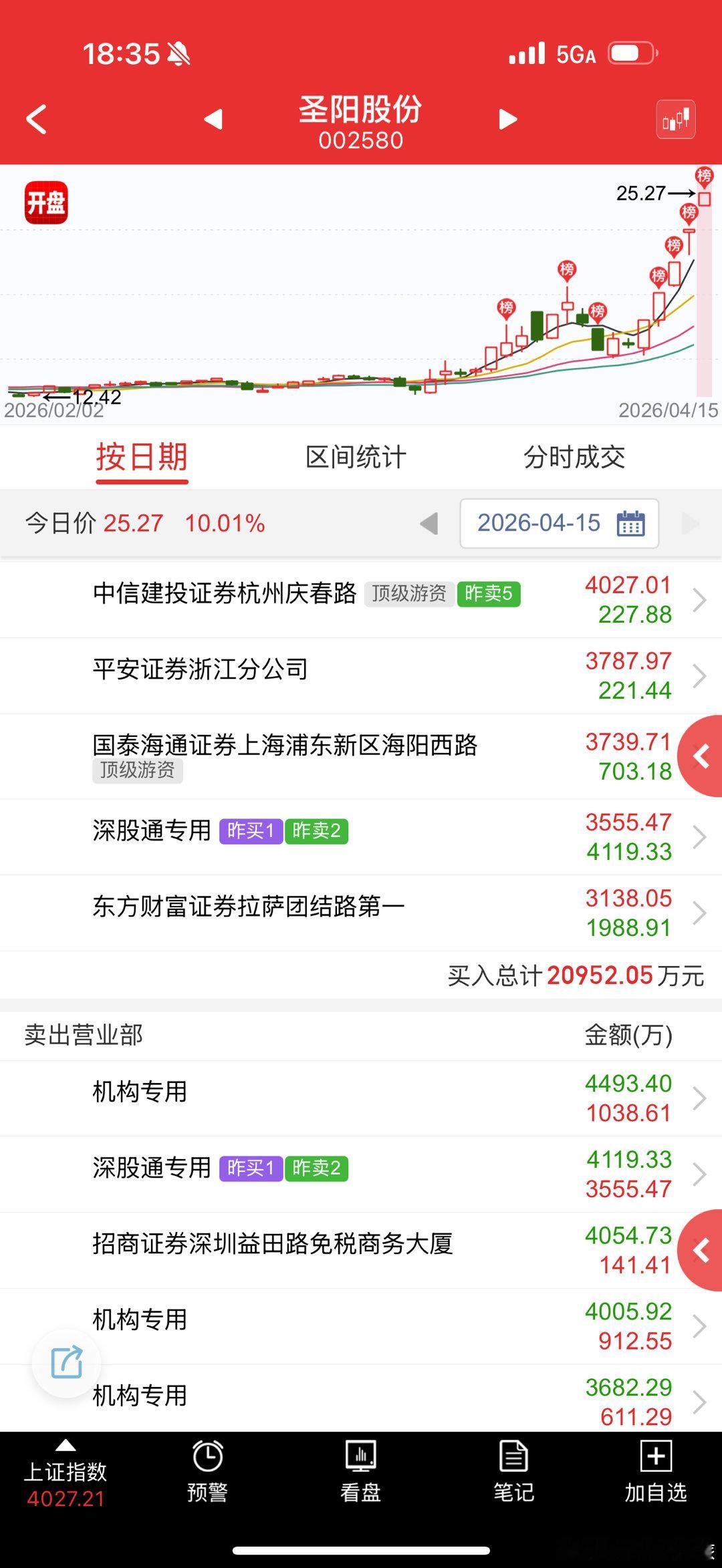The width and height of the screenshot is (722, 1568).
Task: Tap 顶级游资 tag on 国泰海通 row
Action: (x=136, y=771)
